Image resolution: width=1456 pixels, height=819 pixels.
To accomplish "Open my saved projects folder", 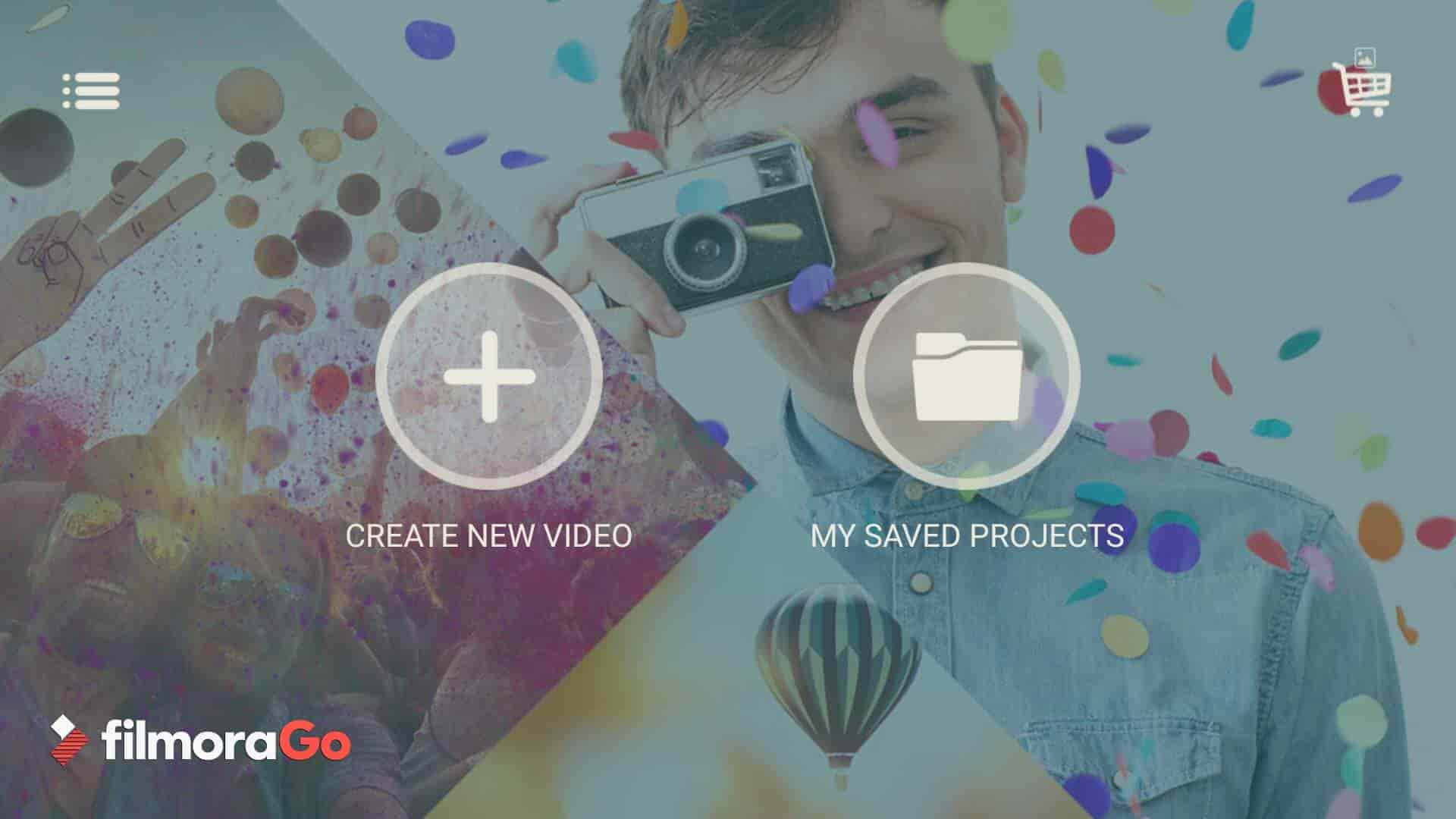I will [967, 376].
